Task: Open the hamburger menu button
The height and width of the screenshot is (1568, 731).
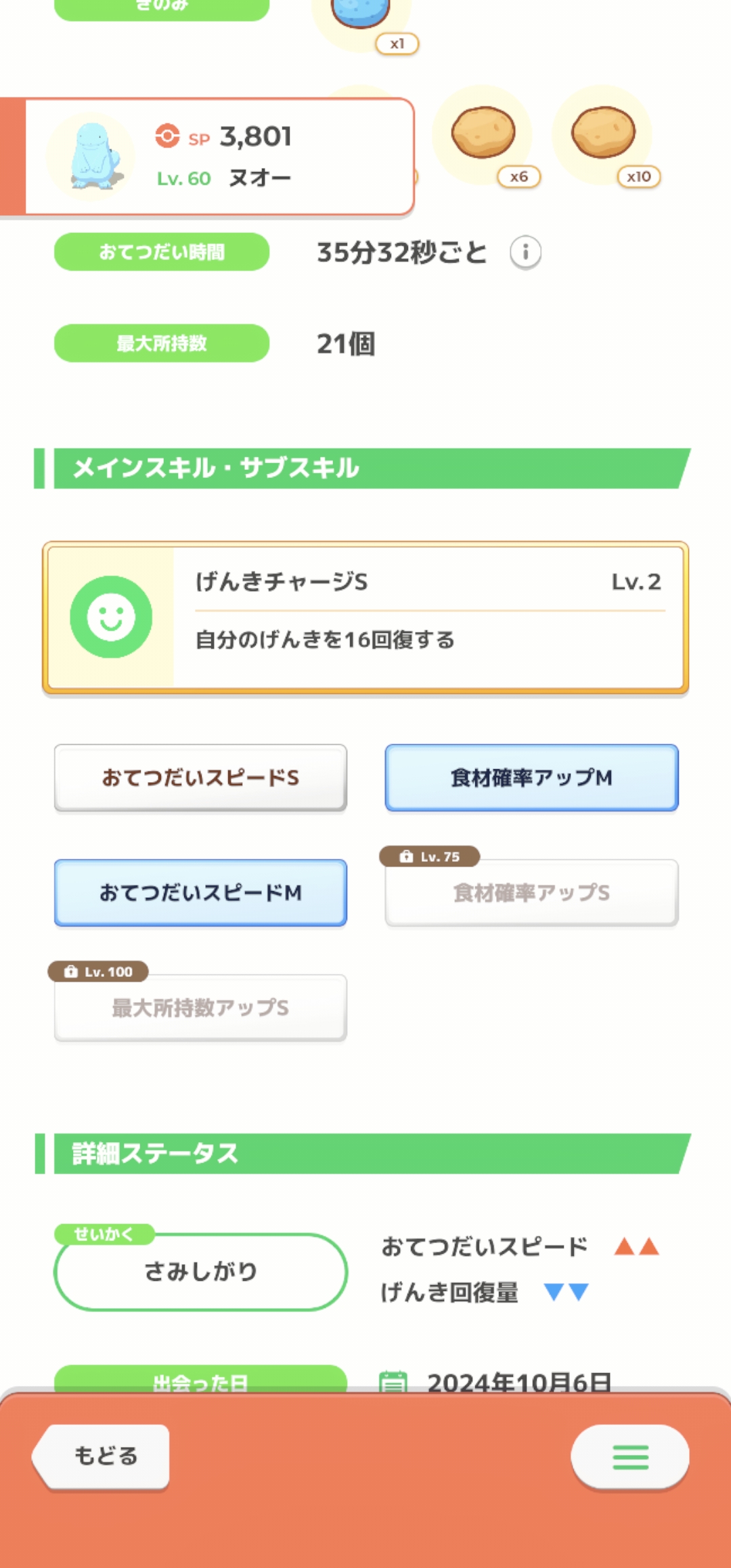Action: [x=630, y=1457]
